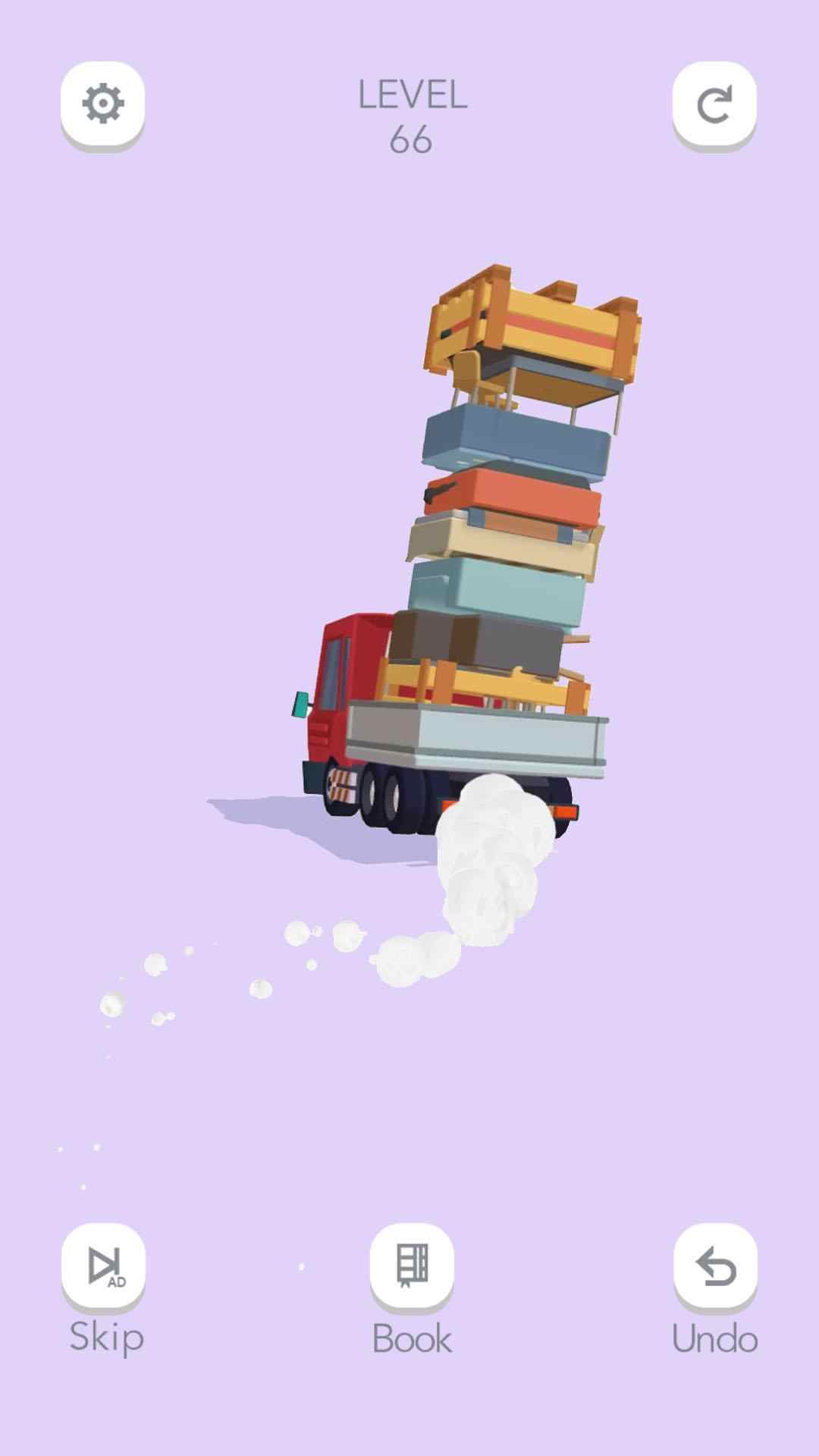The width and height of the screenshot is (819, 1456).
Task: Open the Book collection
Action: pos(411,1266)
